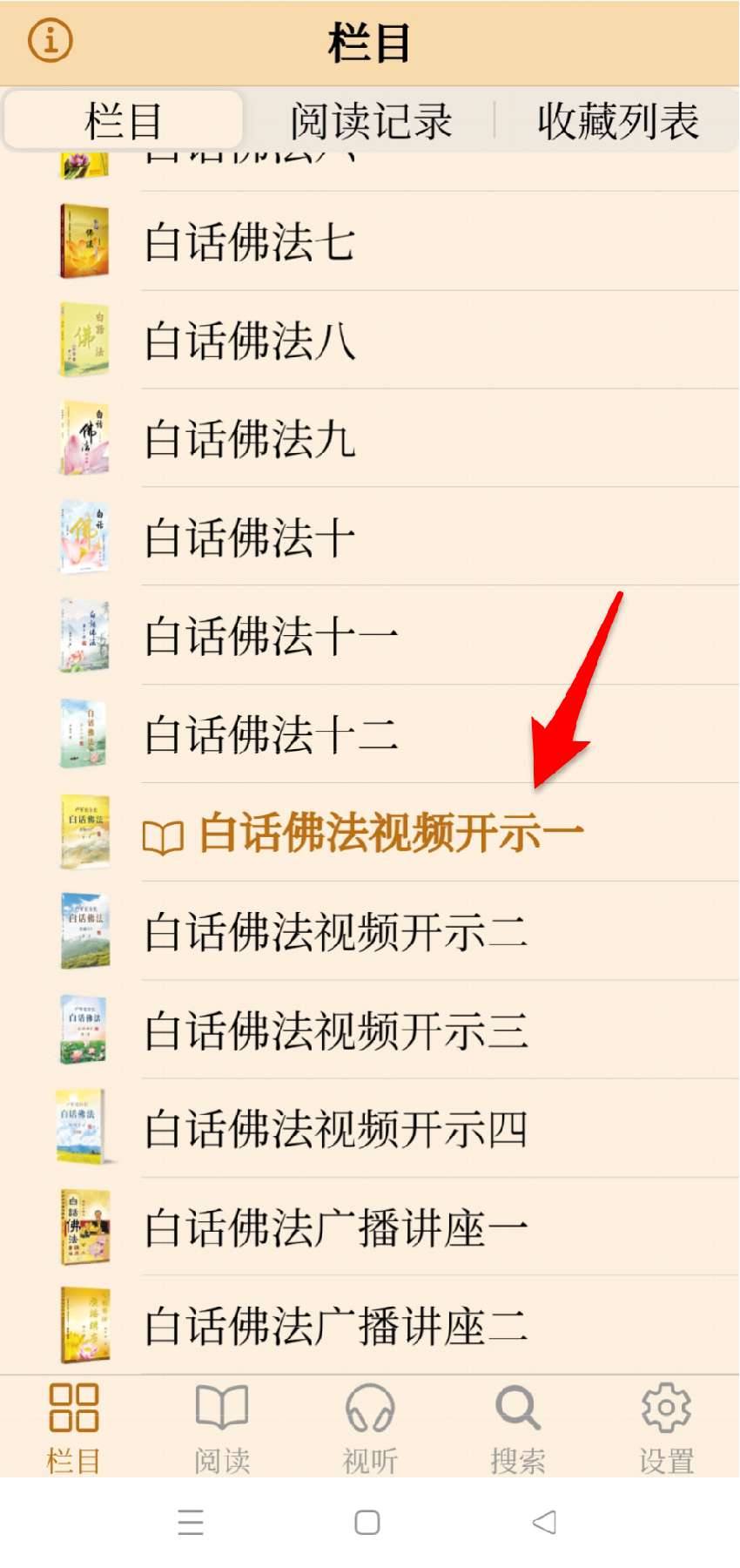Select the 栏目 top tab

click(124, 121)
